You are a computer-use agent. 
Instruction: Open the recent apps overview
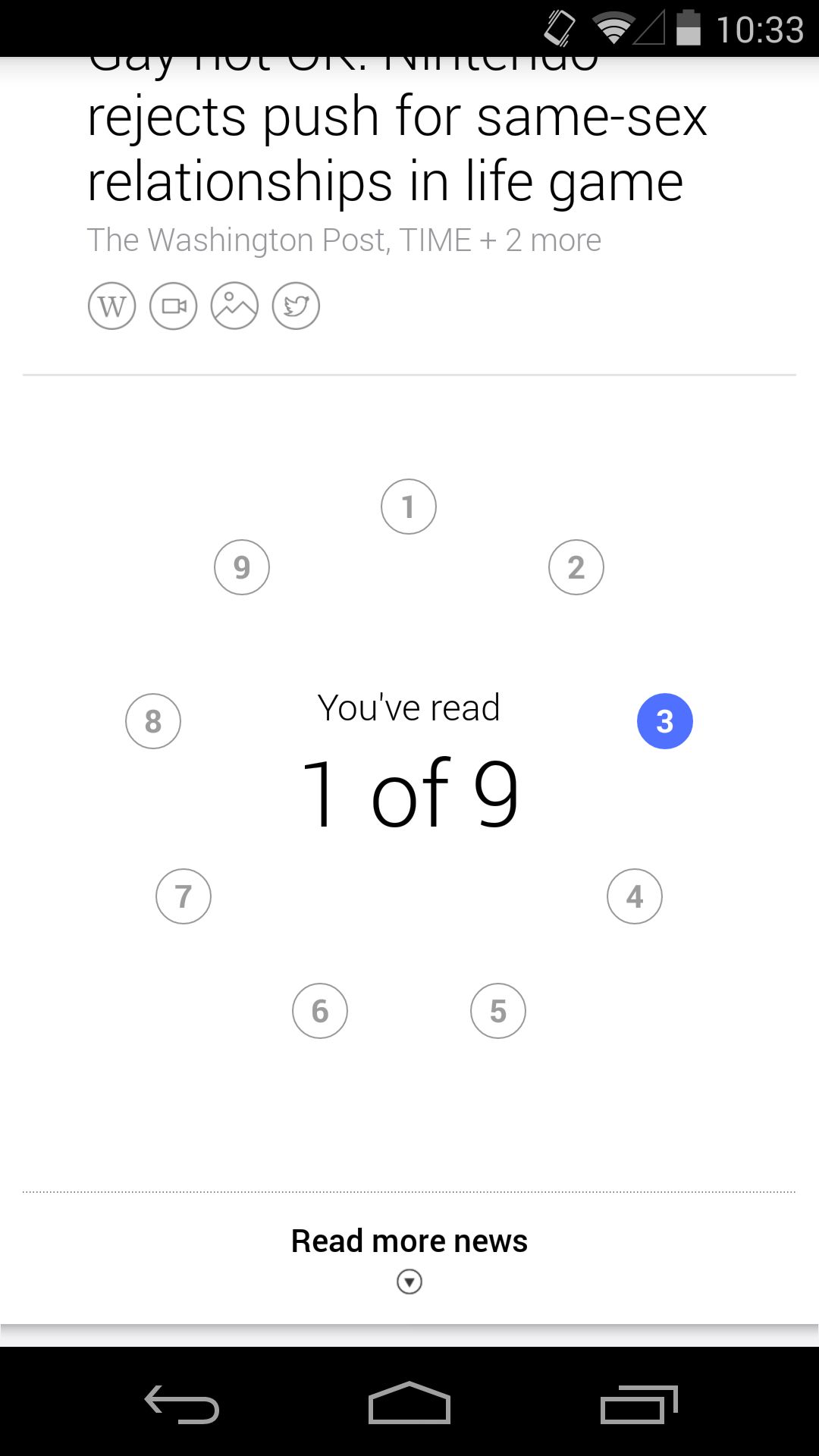[639, 1404]
